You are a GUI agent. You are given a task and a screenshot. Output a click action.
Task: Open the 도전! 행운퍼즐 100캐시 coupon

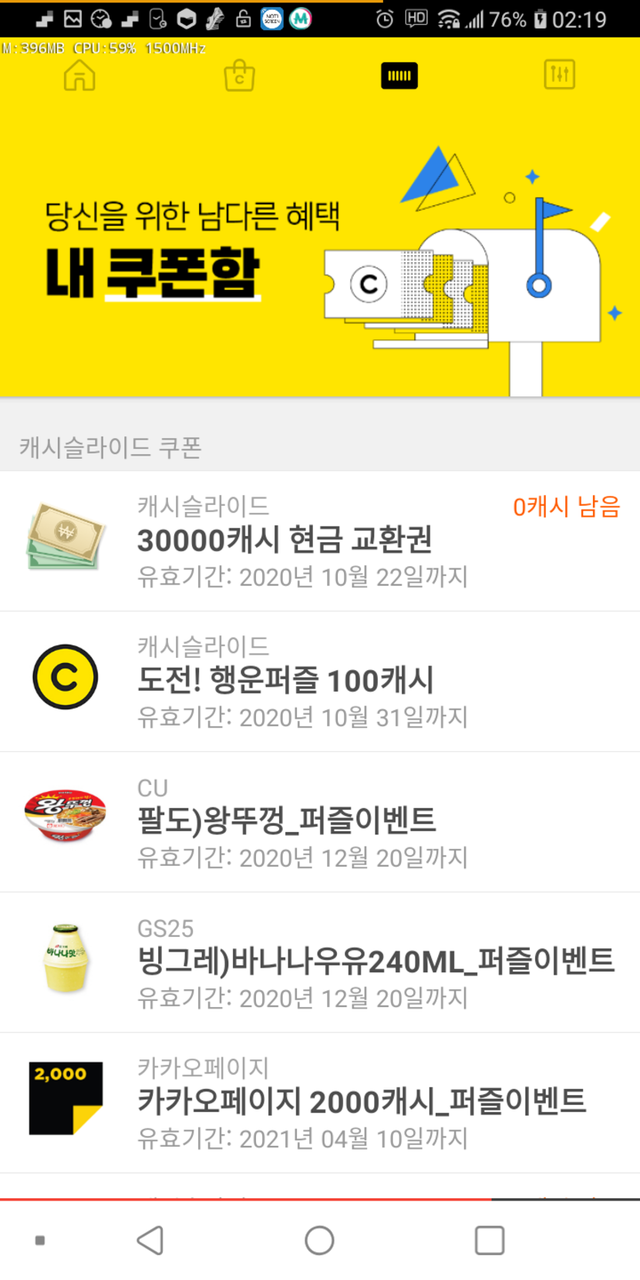pos(320,681)
